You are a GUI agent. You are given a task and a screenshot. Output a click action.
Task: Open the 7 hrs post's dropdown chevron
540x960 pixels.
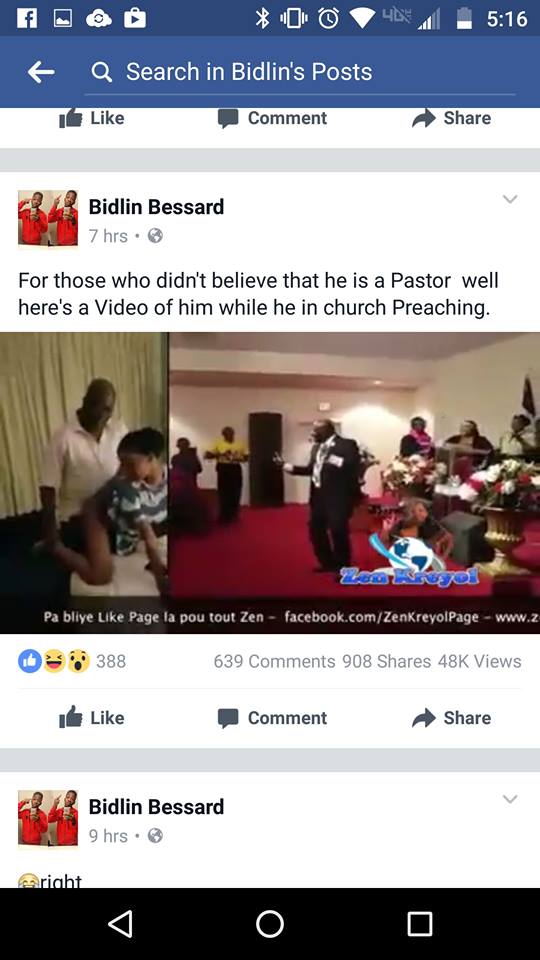(x=510, y=199)
